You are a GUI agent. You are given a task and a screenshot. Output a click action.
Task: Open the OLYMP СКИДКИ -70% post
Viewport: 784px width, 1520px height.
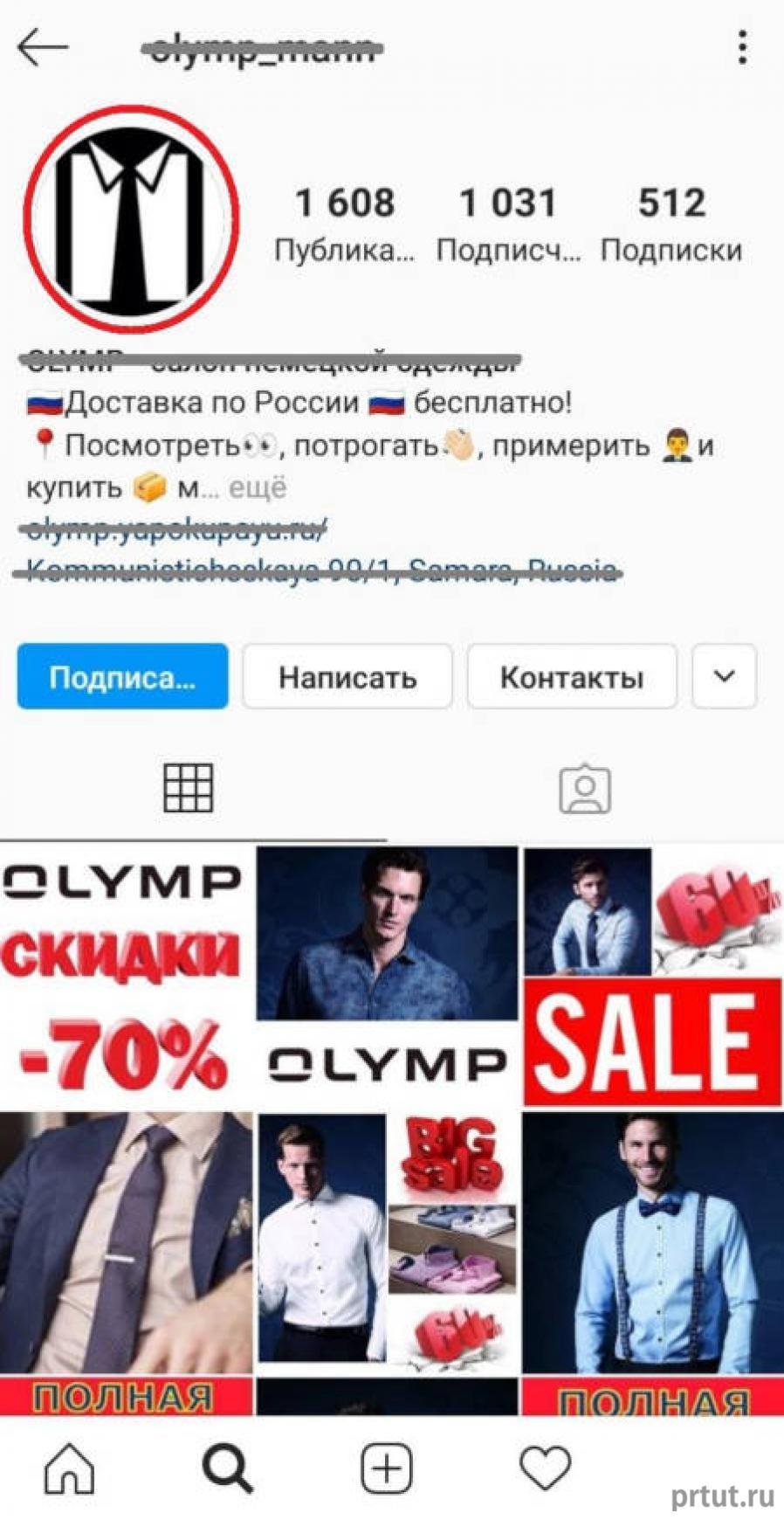pos(125,977)
